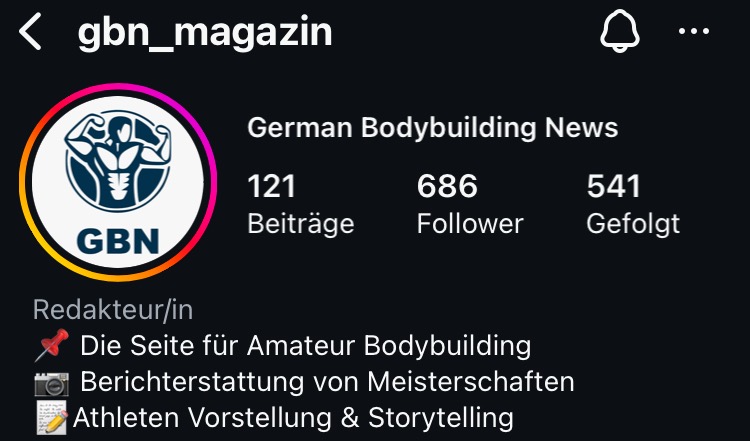View the GBN profile picture story

pos(118,183)
